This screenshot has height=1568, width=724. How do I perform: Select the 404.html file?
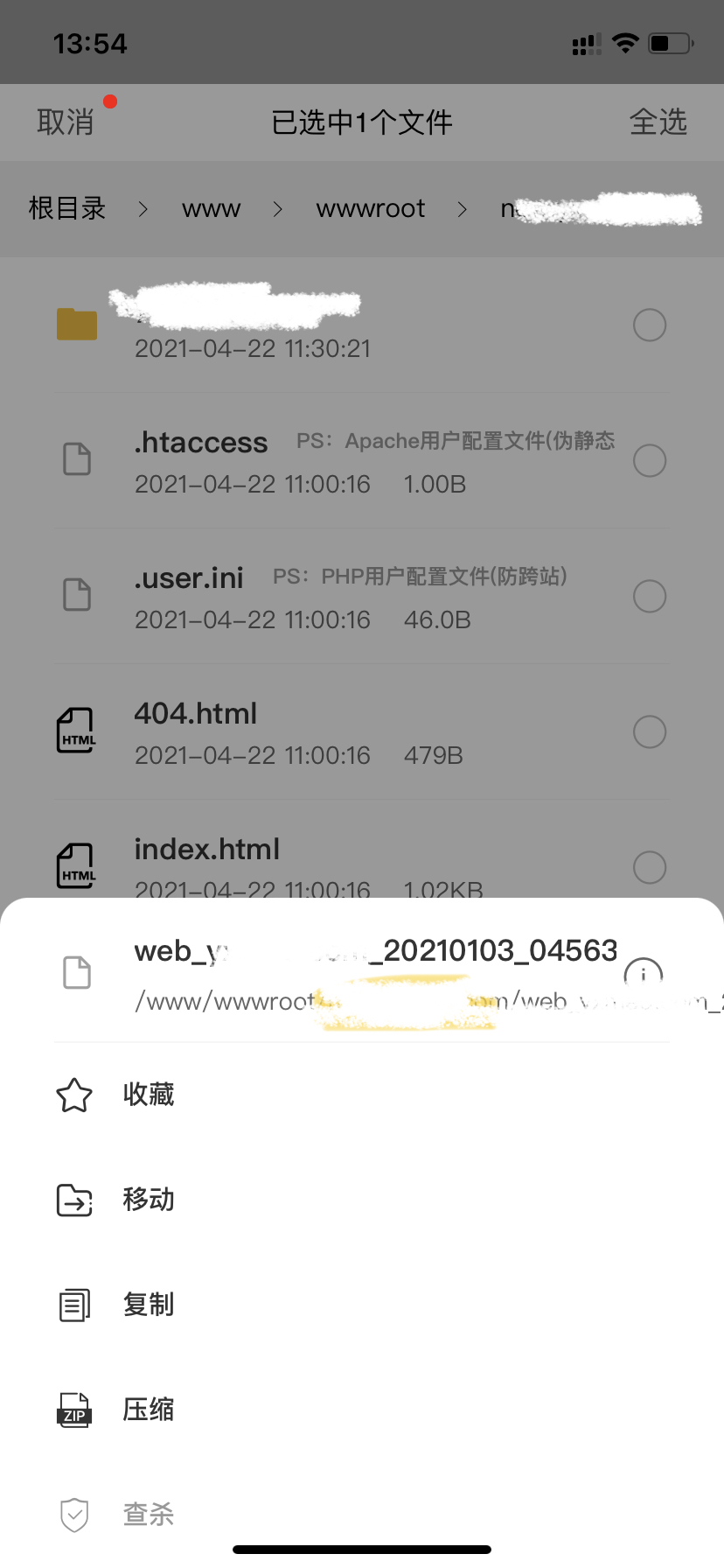649,732
